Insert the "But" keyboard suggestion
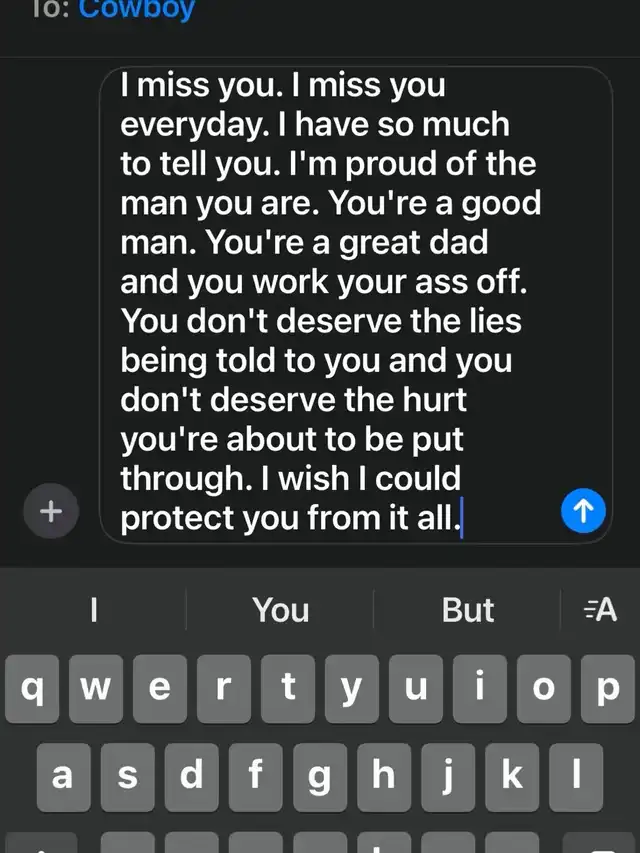The image size is (640, 853). [x=467, y=609]
